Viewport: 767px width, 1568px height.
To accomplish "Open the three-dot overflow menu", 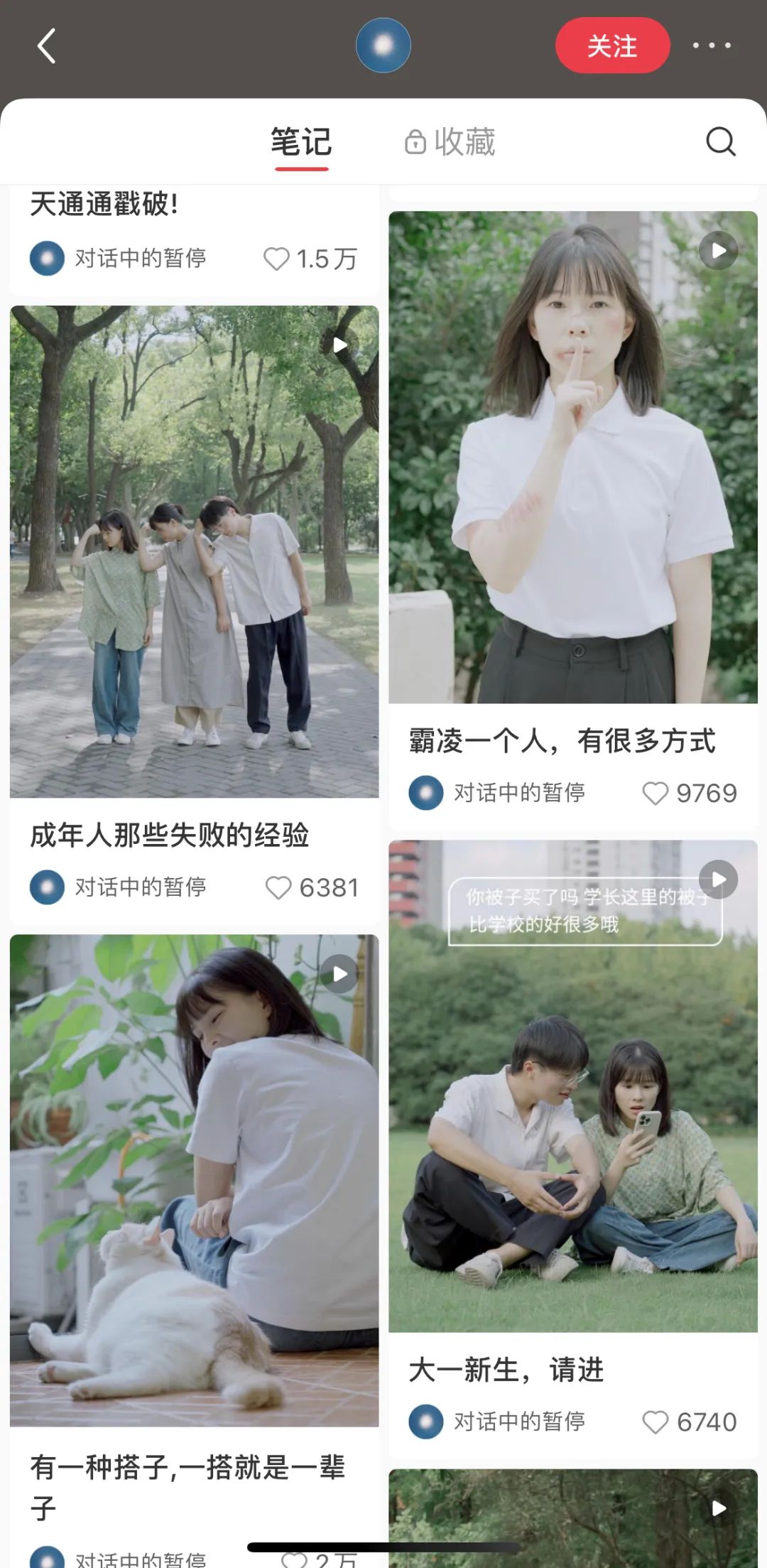I will coord(712,46).
